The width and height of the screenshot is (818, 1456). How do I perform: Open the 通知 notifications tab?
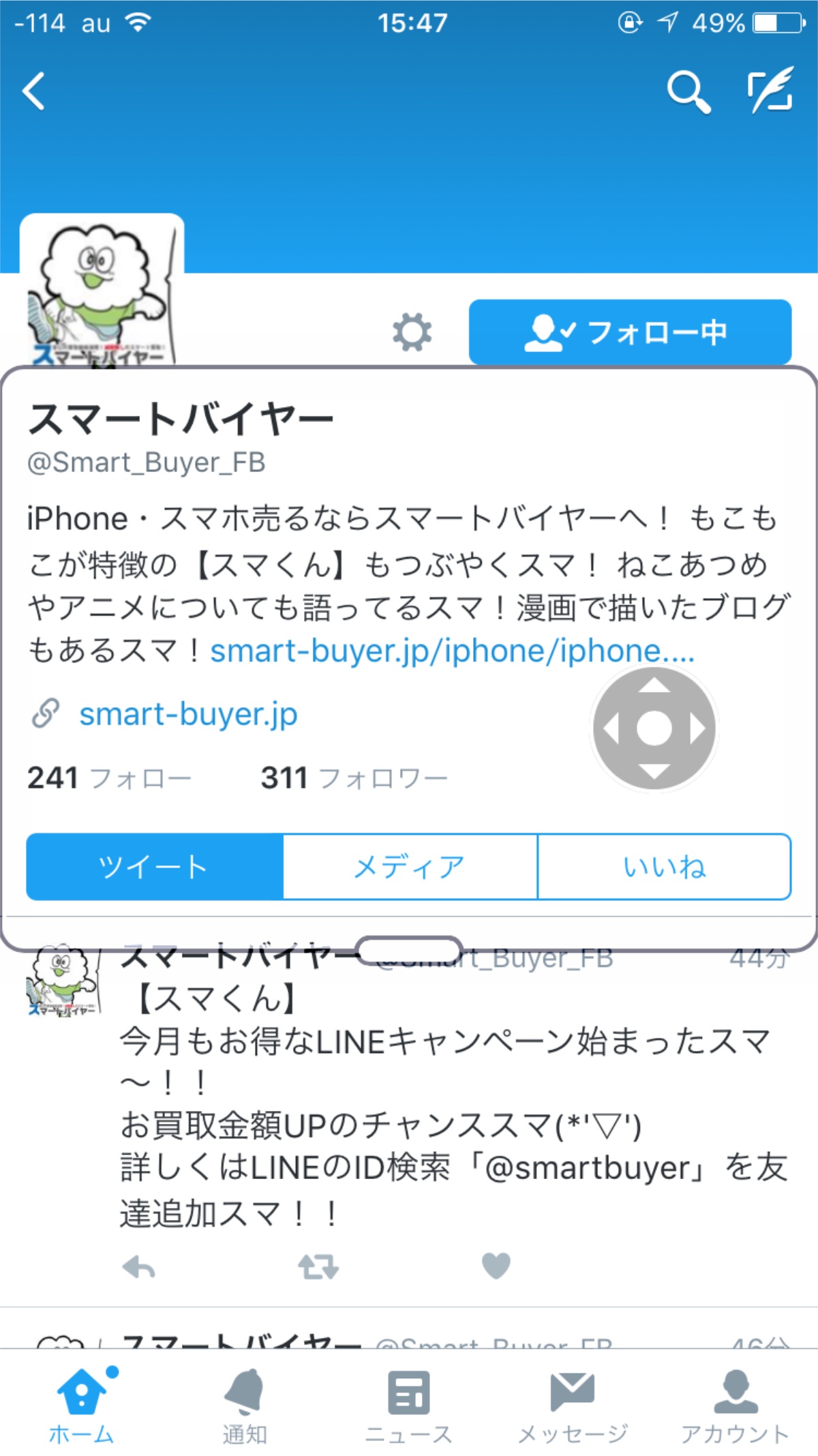click(245, 1406)
